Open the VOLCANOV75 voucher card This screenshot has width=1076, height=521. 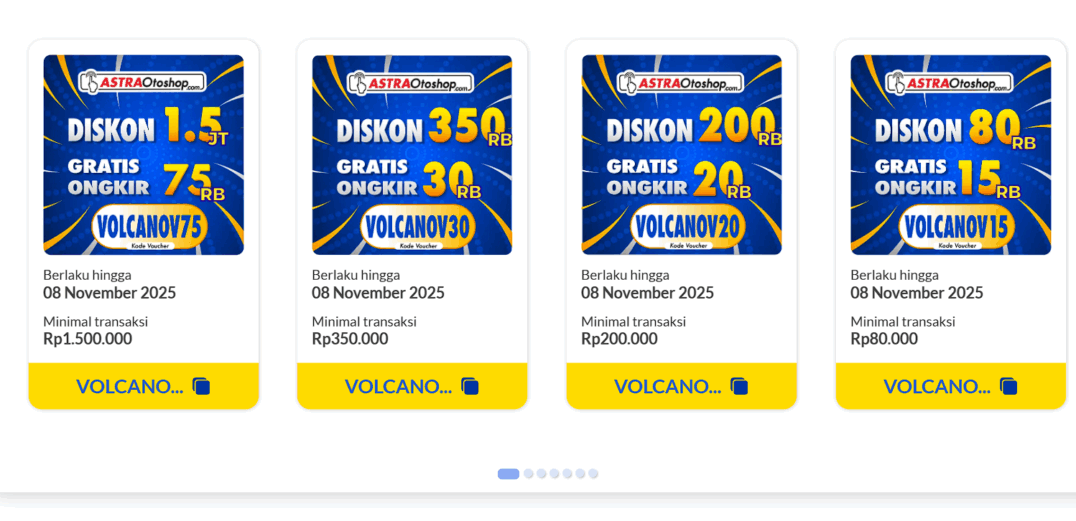pos(143,155)
